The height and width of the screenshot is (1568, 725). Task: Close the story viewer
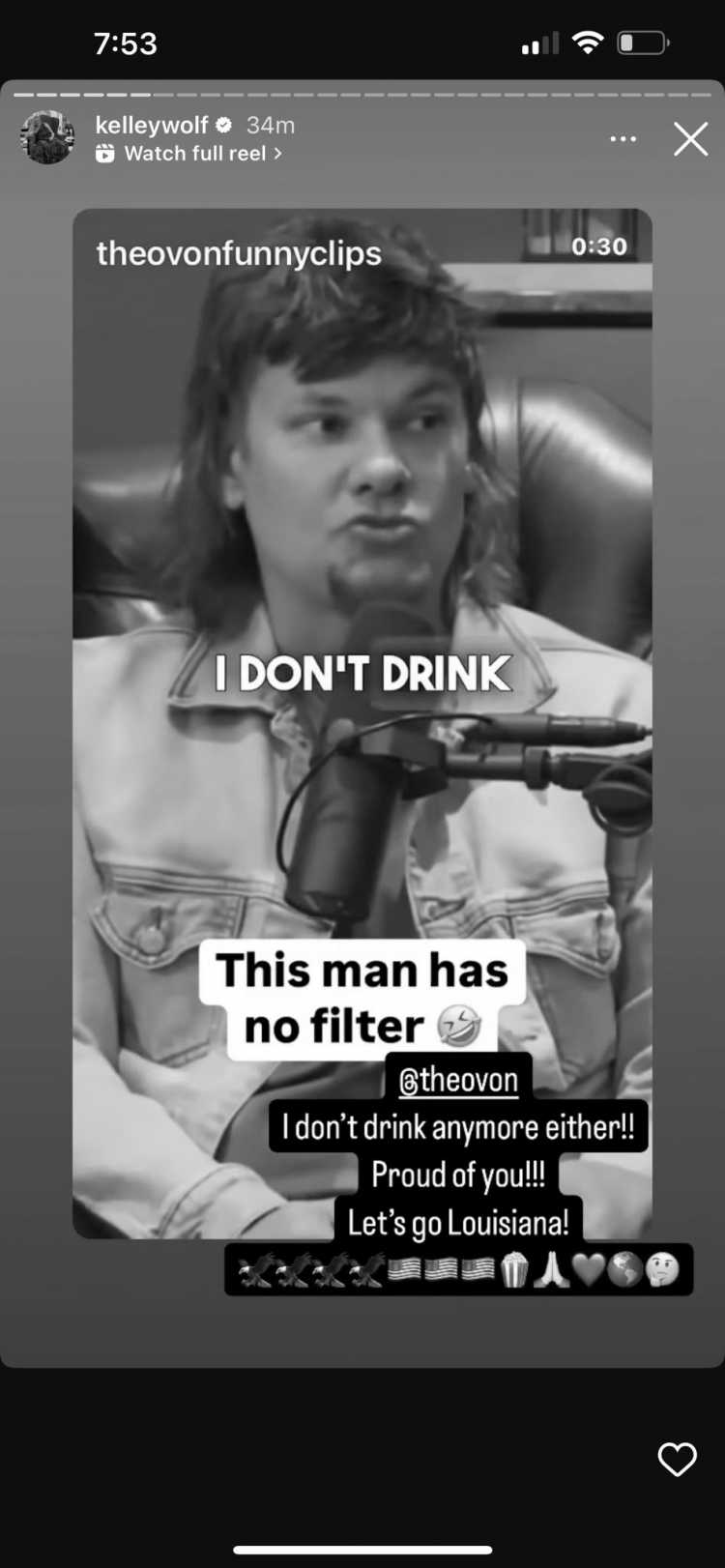690,139
